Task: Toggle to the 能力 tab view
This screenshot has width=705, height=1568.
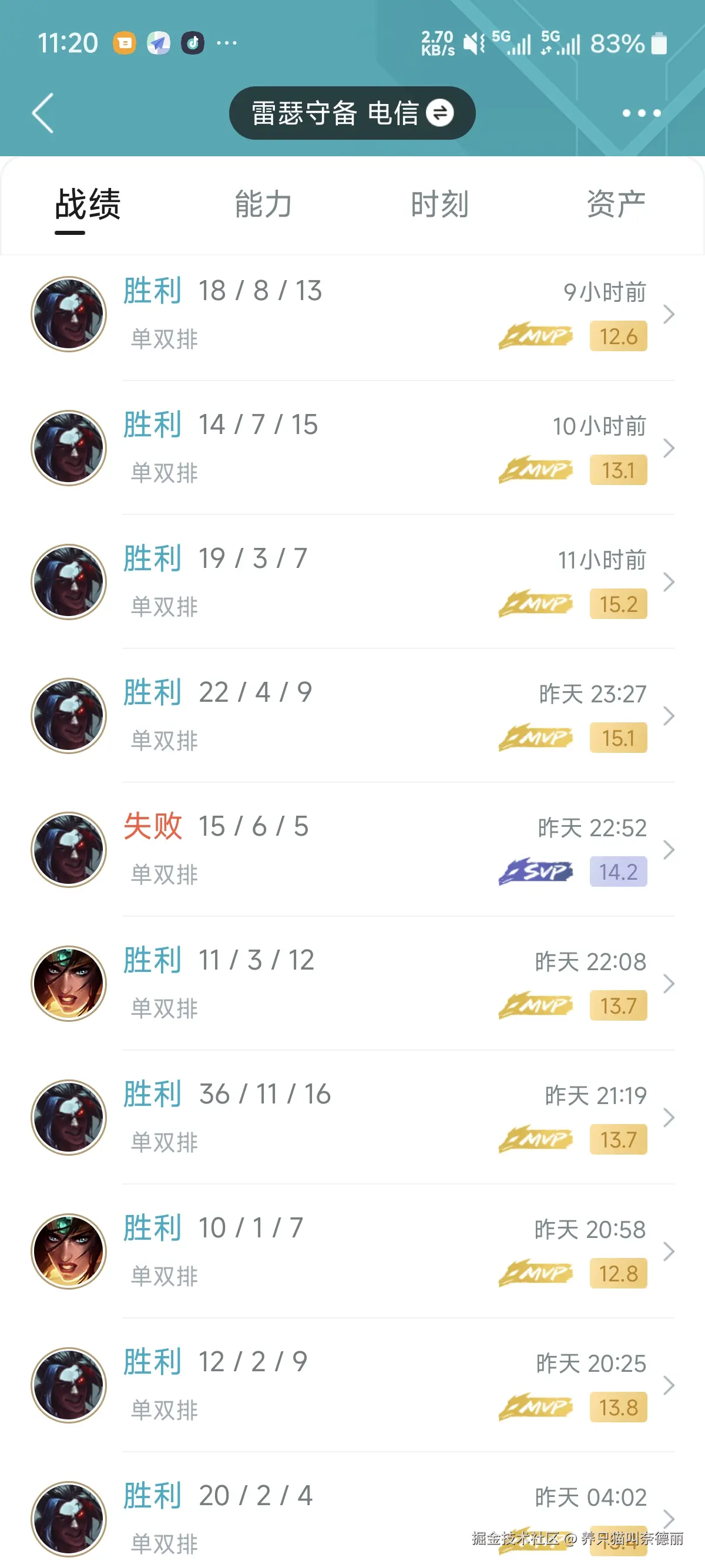Action: point(263,204)
